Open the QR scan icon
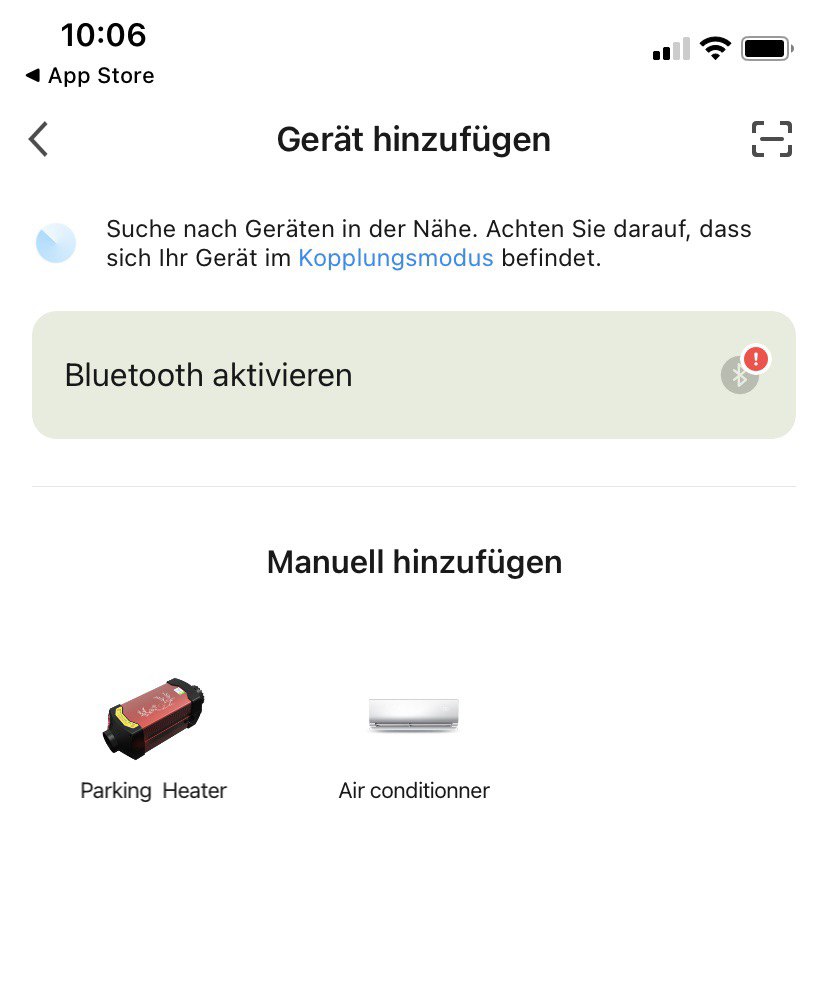This screenshot has height=995, width=827. tap(771, 139)
